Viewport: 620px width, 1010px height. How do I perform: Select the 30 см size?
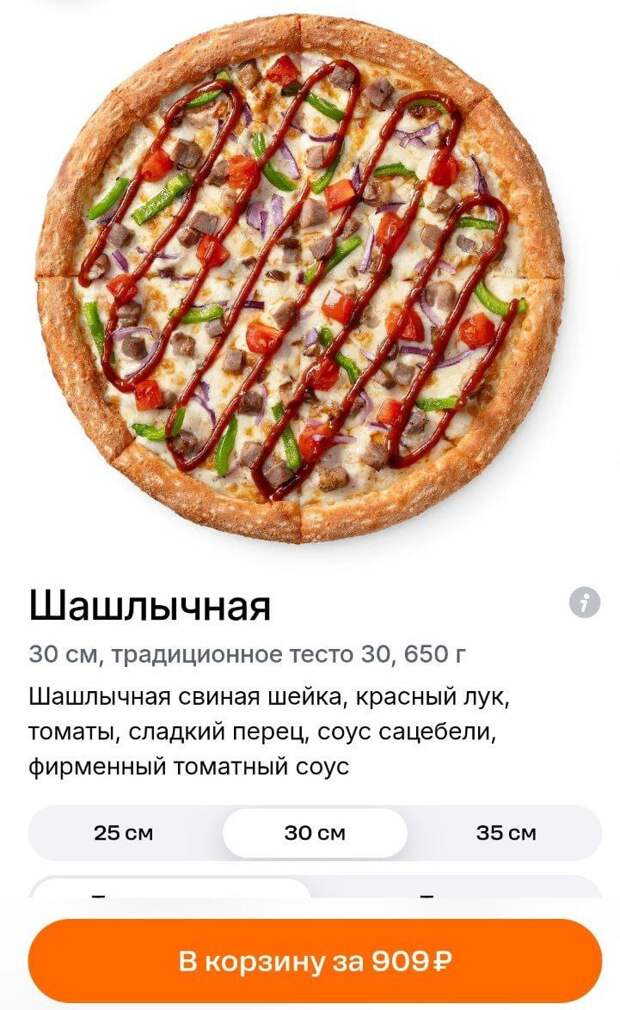click(315, 833)
